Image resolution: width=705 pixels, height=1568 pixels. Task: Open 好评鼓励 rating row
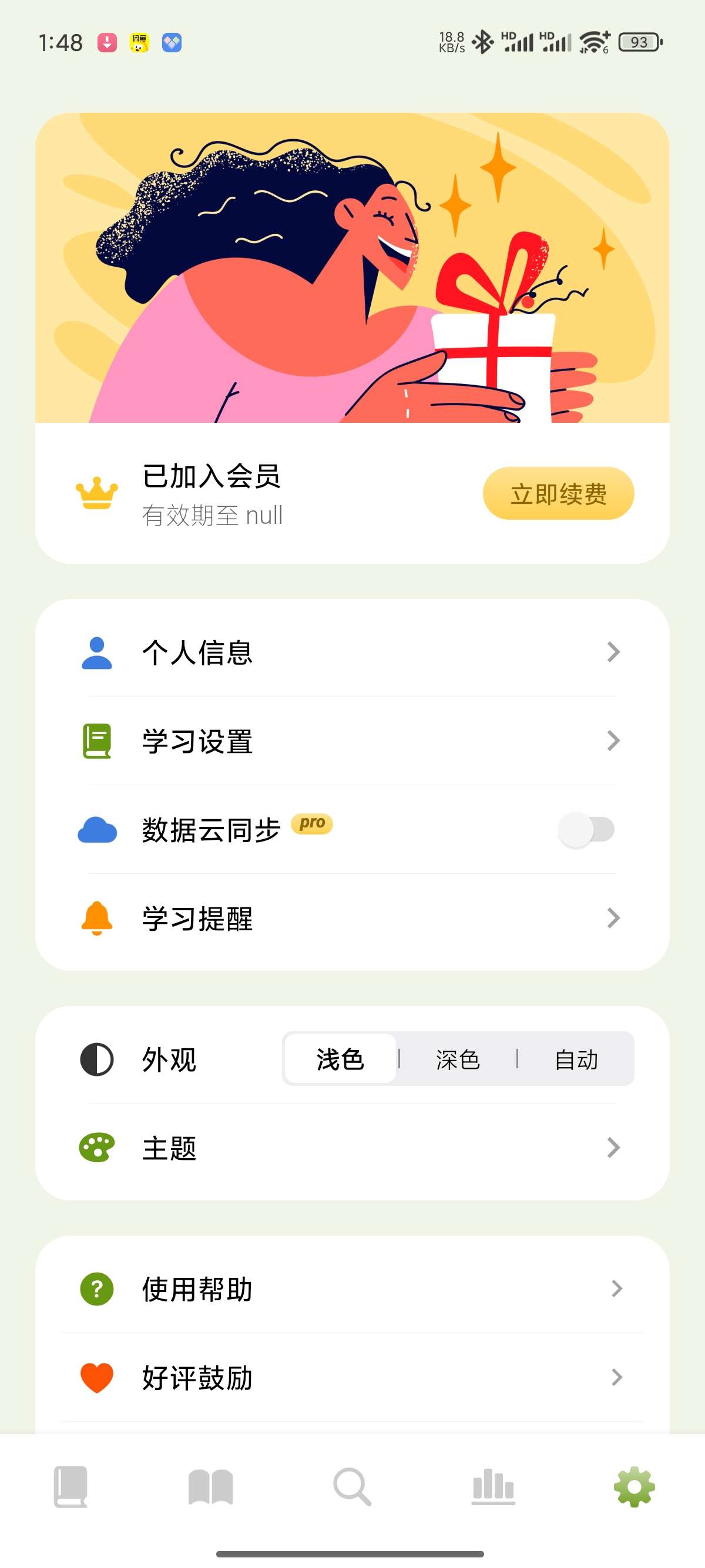pos(352,1378)
